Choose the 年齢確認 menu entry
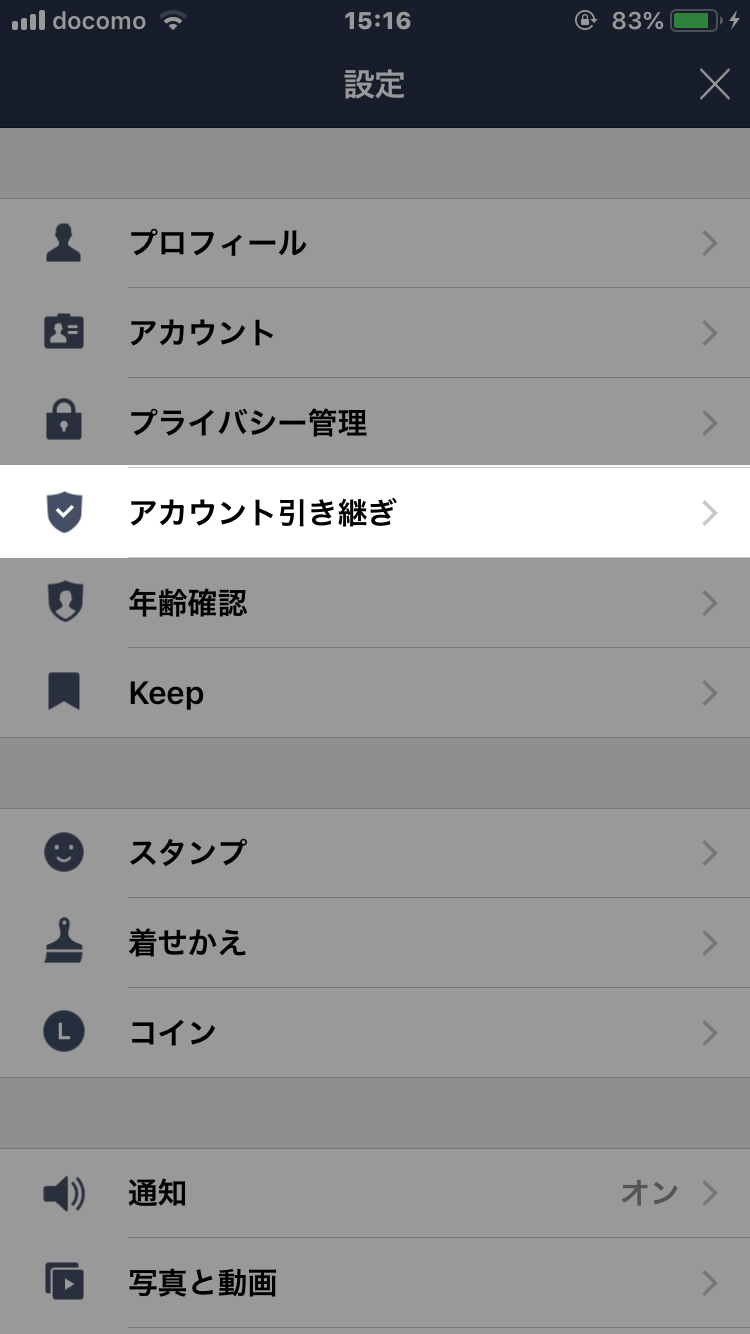This screenshot has height=1334, width=750. 375,602
